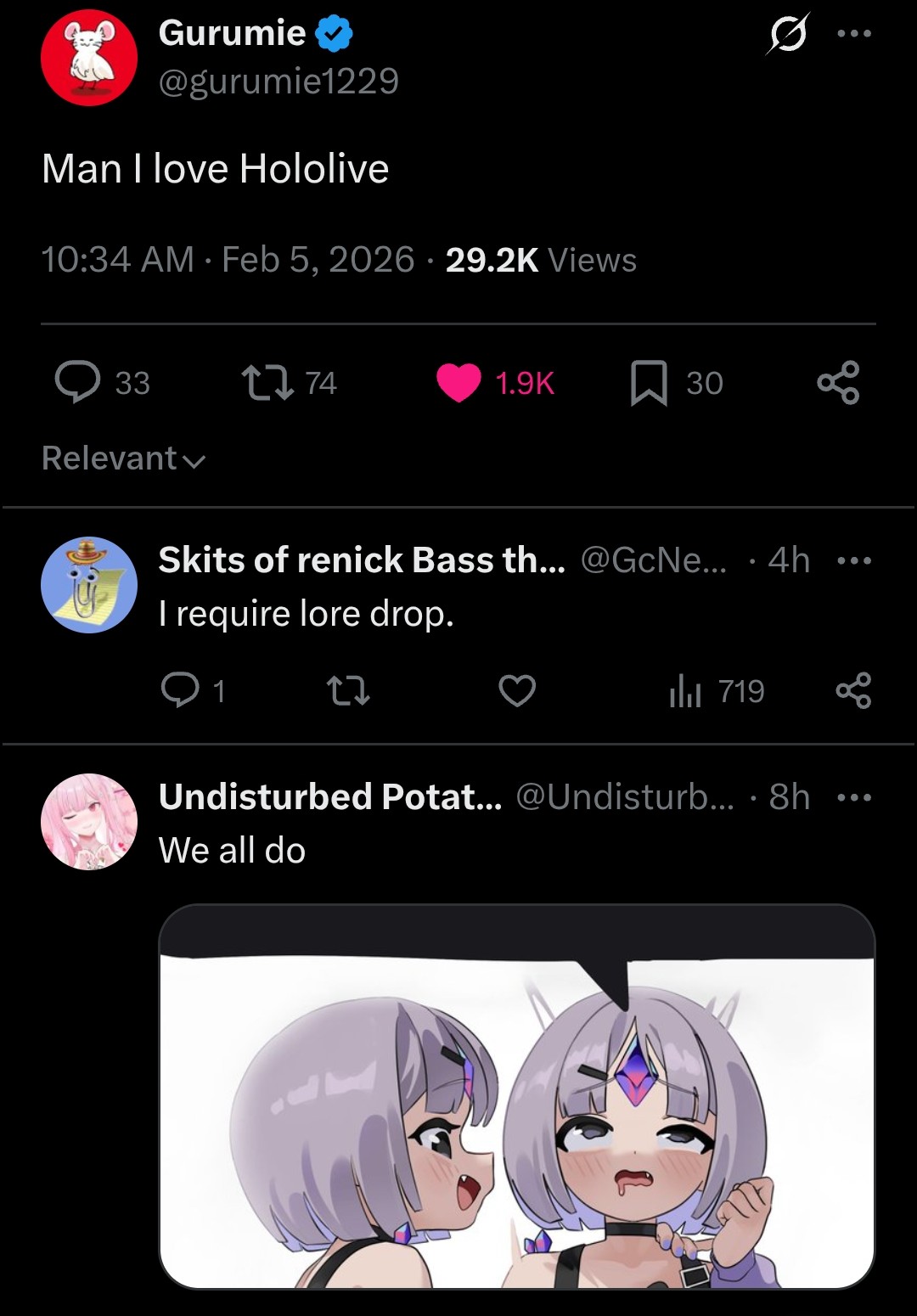Open the Grok icon on Gurumie's post
This screenshot has width=917, height=1316.
[x=788, y=34]
